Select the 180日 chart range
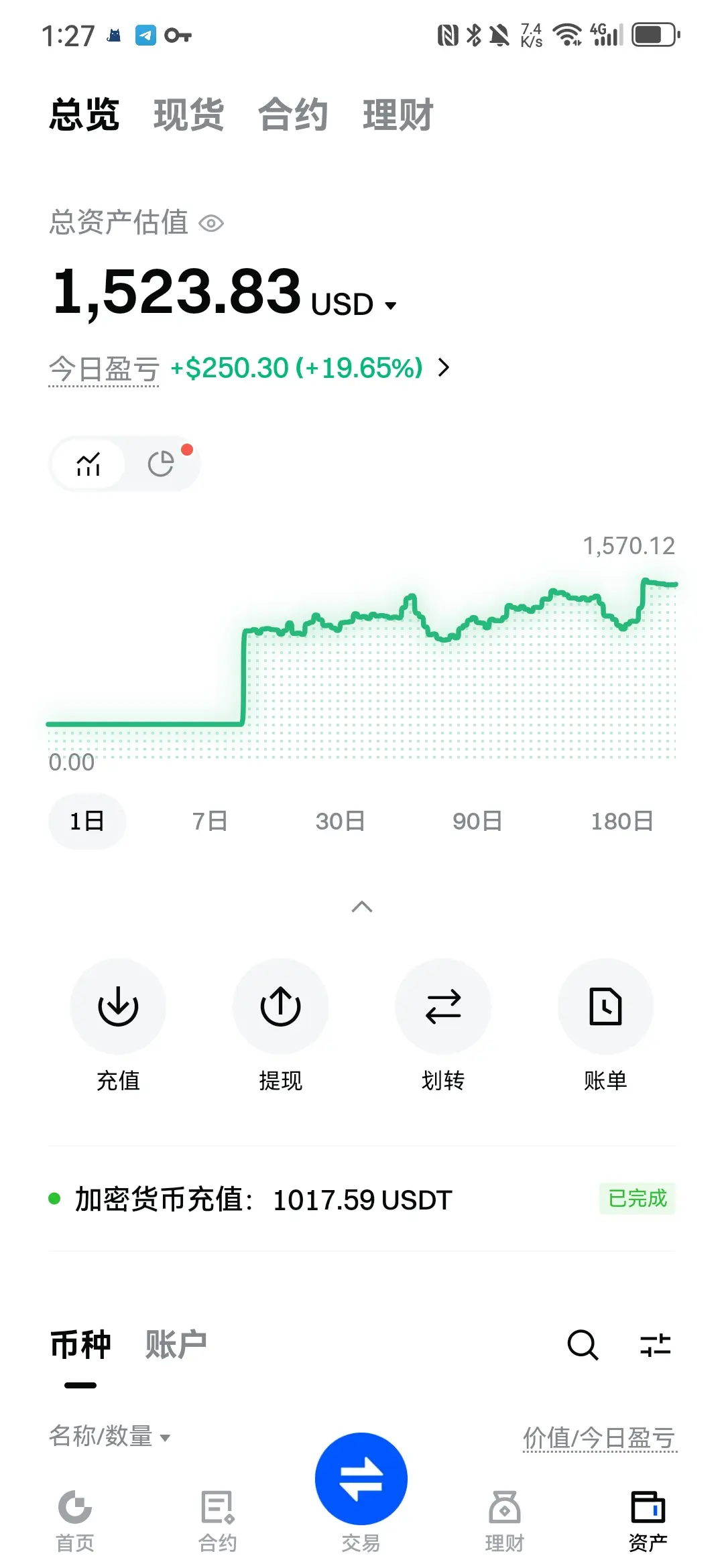The image size is (724, 1568). coord(621,821)
